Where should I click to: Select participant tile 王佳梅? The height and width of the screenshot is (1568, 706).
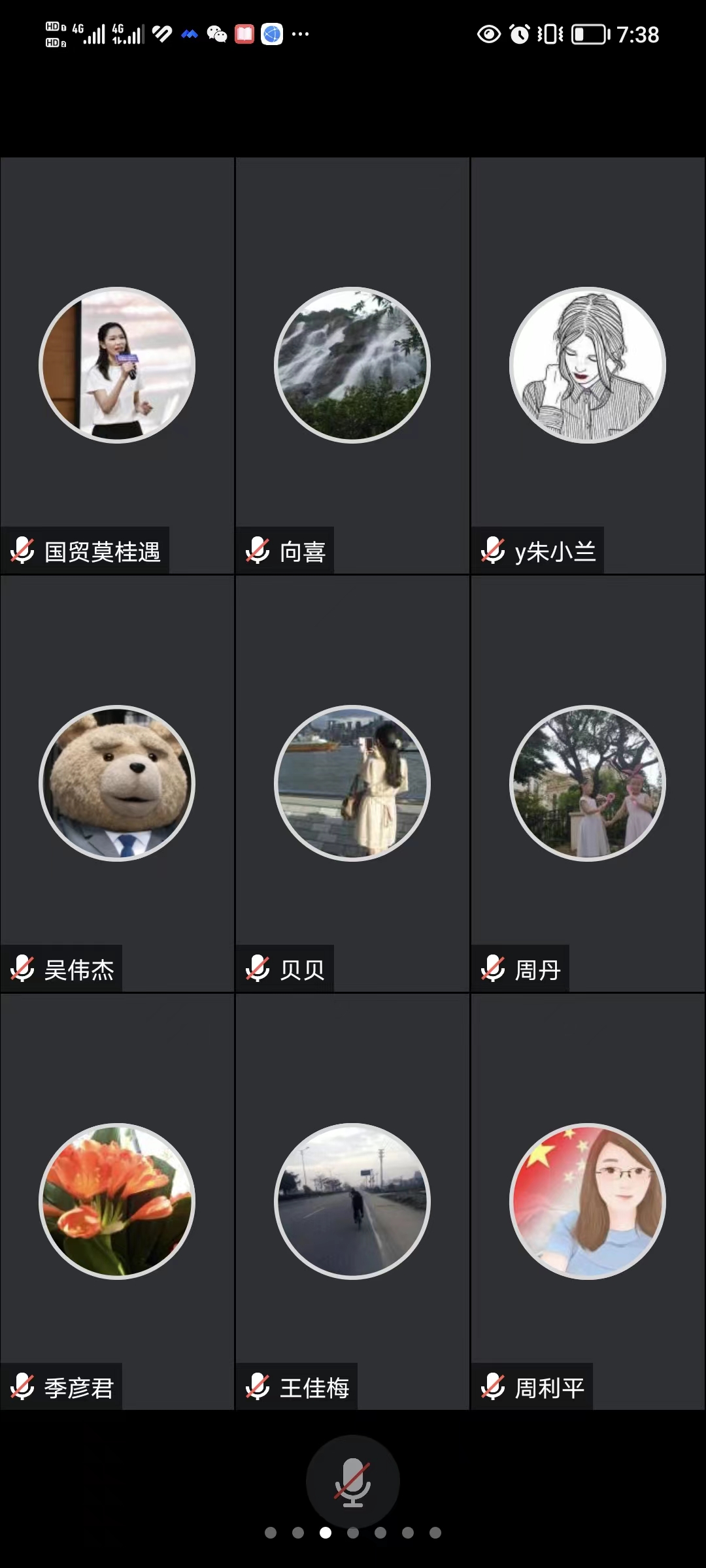(352, 1201)
